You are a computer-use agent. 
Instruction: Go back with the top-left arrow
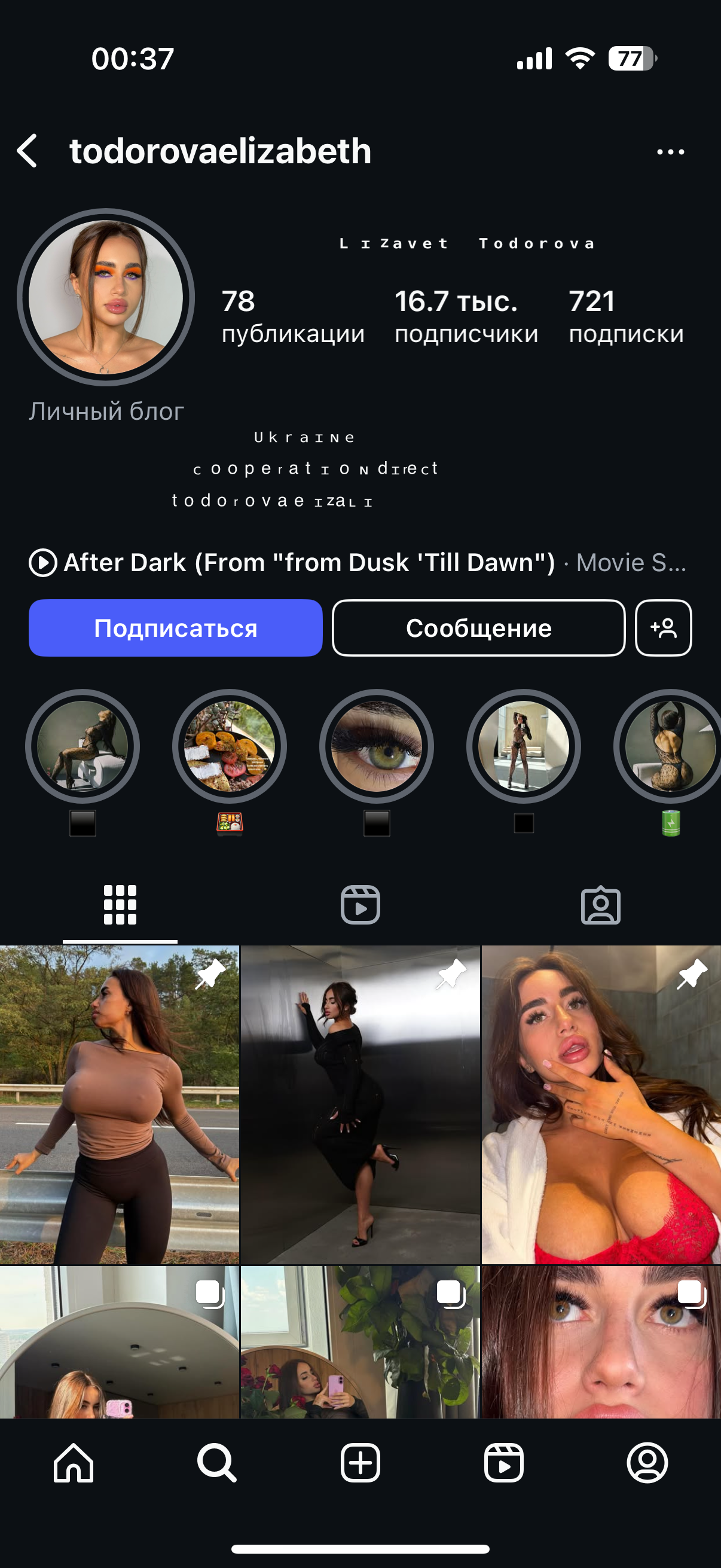point(28,150)
